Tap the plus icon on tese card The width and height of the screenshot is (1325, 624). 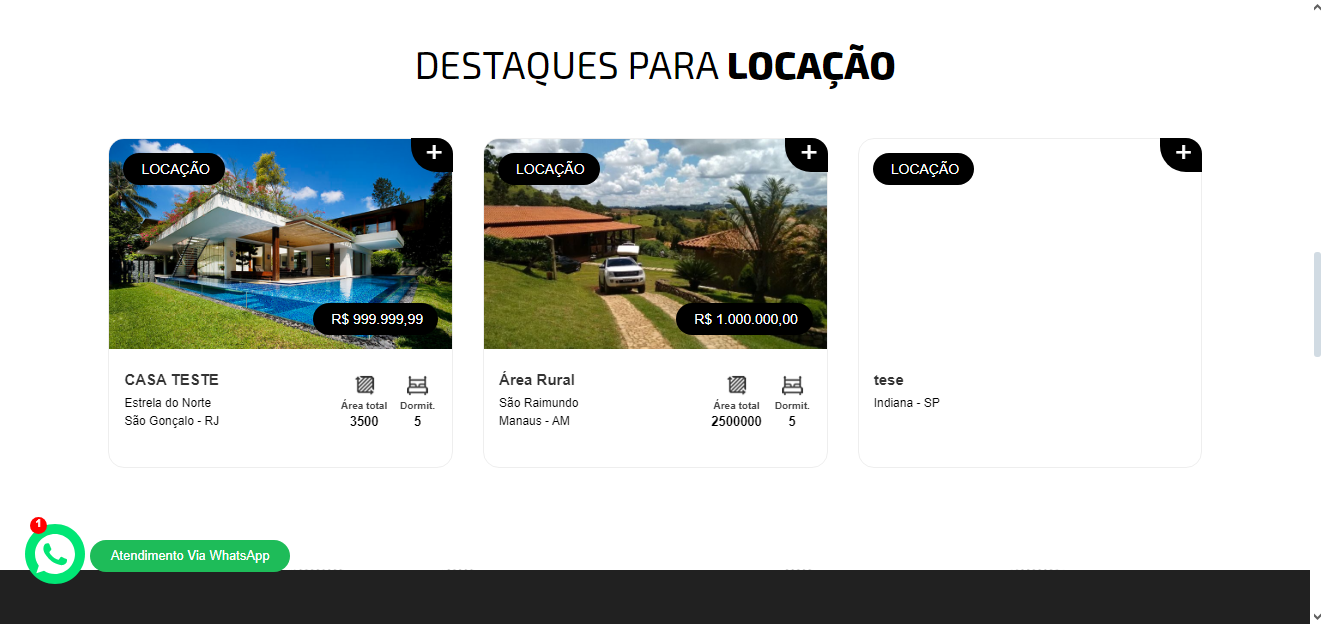click(1183, 153)
